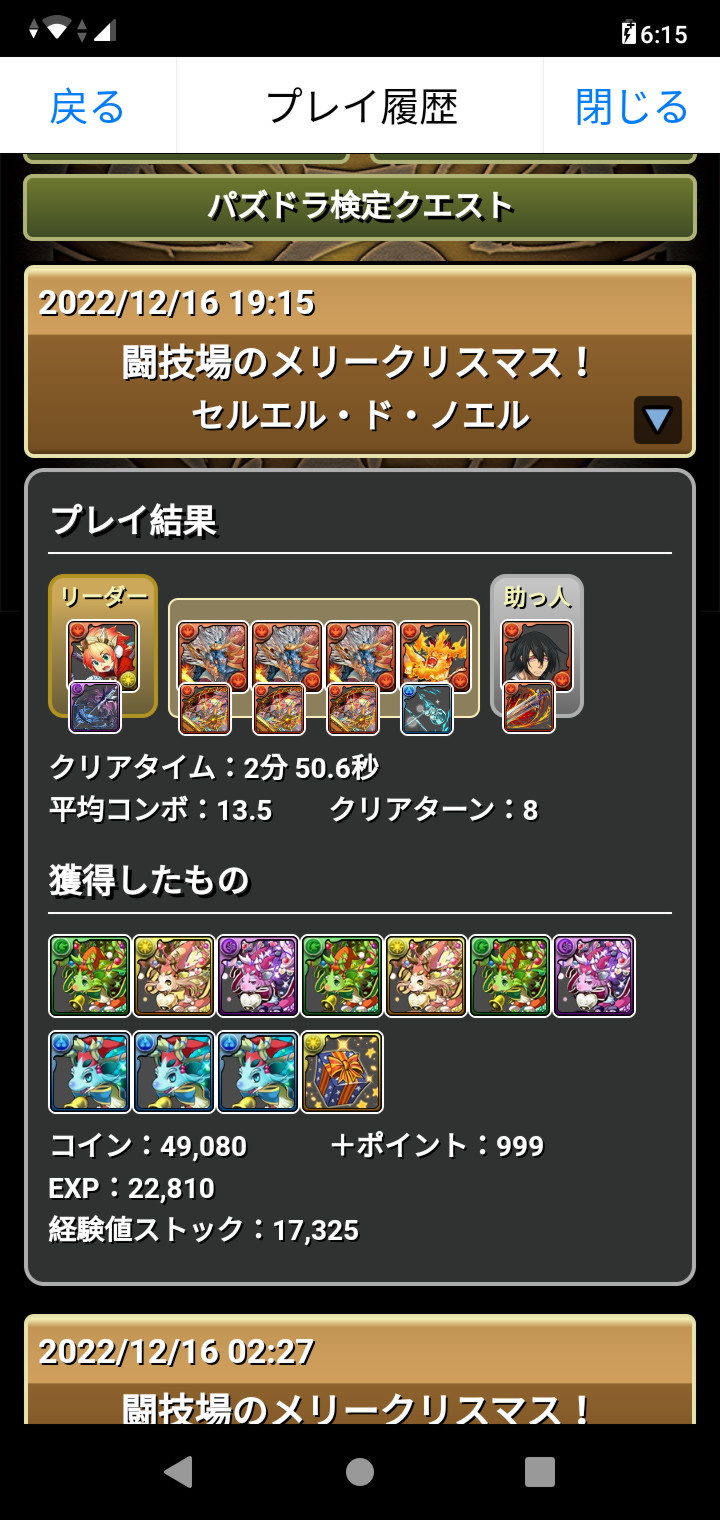Go to Android home screen
The image size is (720, 1520).
click(x=360, y=1472)
